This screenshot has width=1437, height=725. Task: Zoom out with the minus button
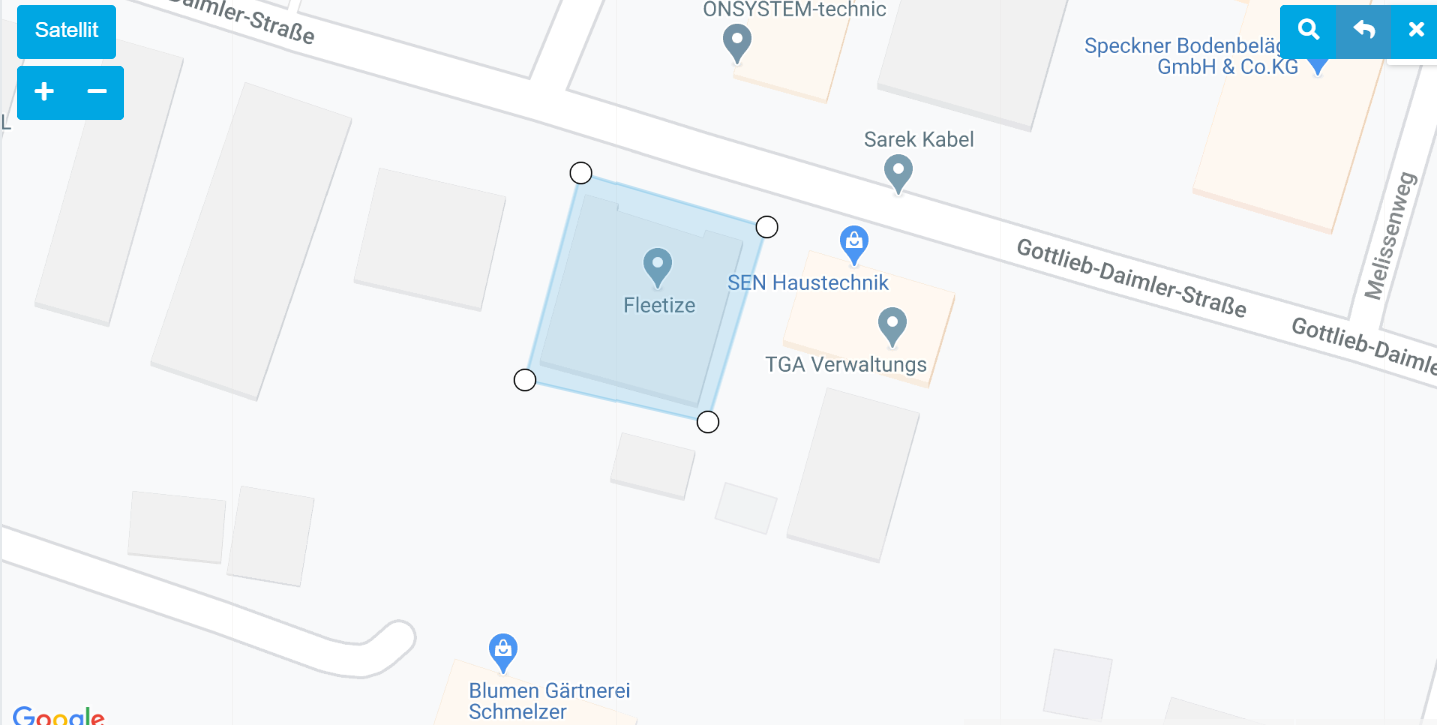pyautogui.click(x=97, y=92)
